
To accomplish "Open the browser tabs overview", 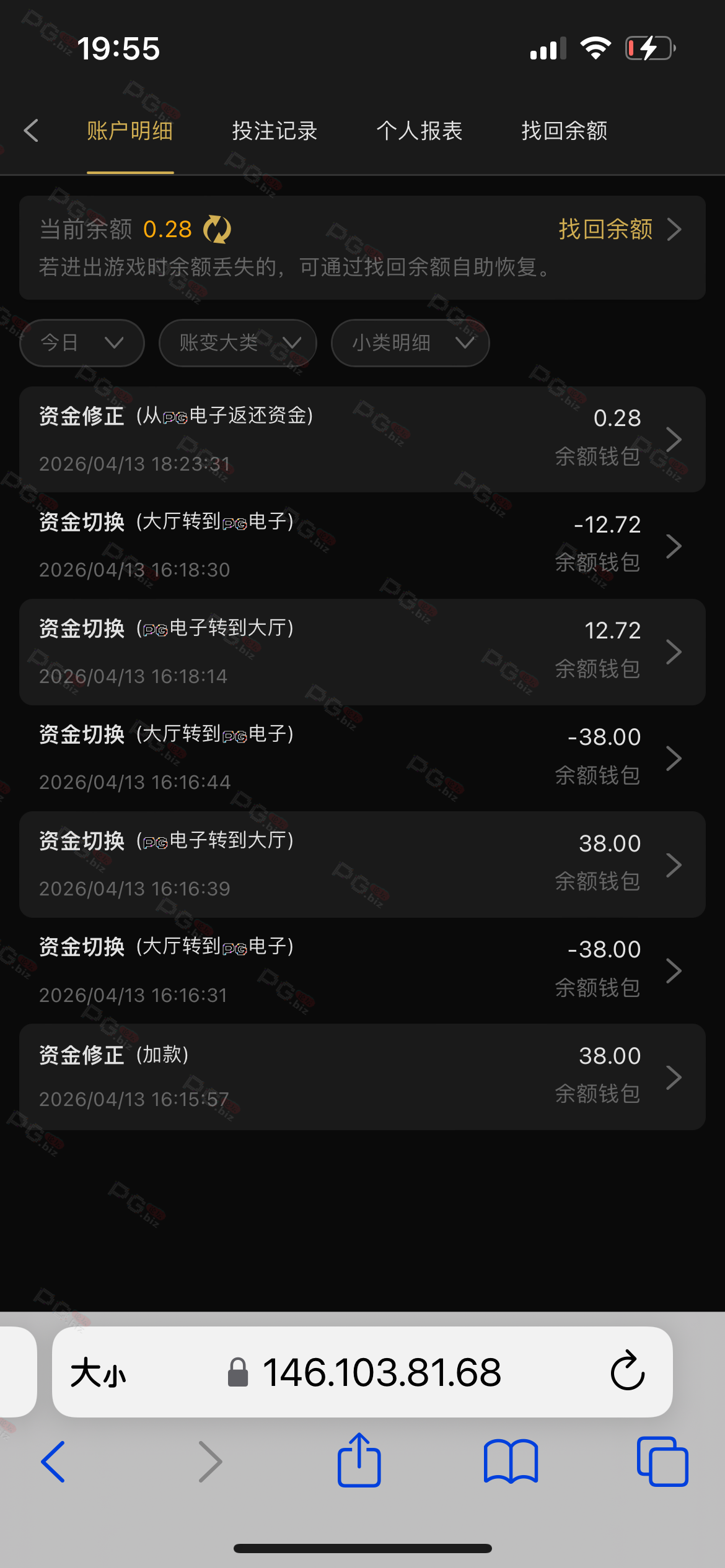I will [x=662, y=1461].
